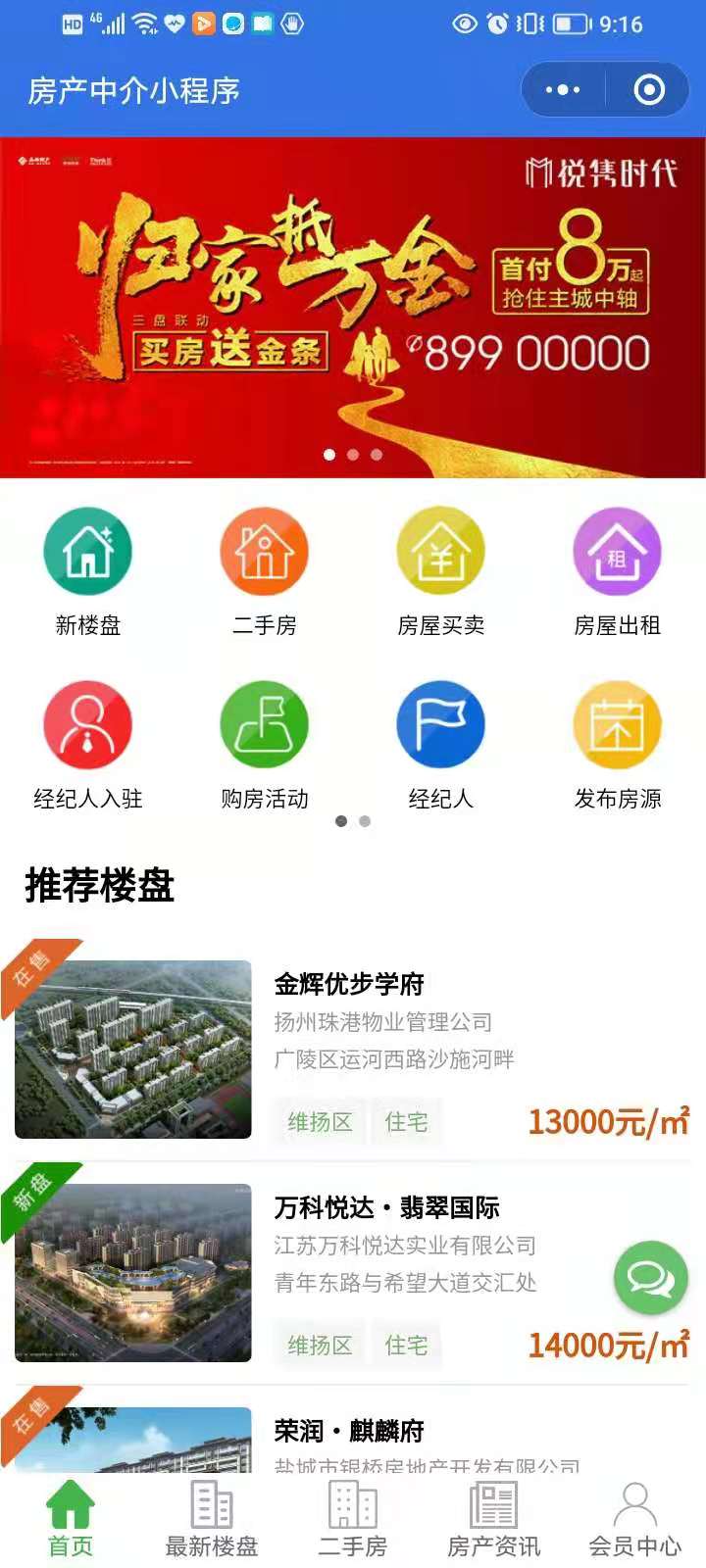Go to 房产资讯 tab
The height and width of the screenshot is (1568, 706).
click(493, 1519)
